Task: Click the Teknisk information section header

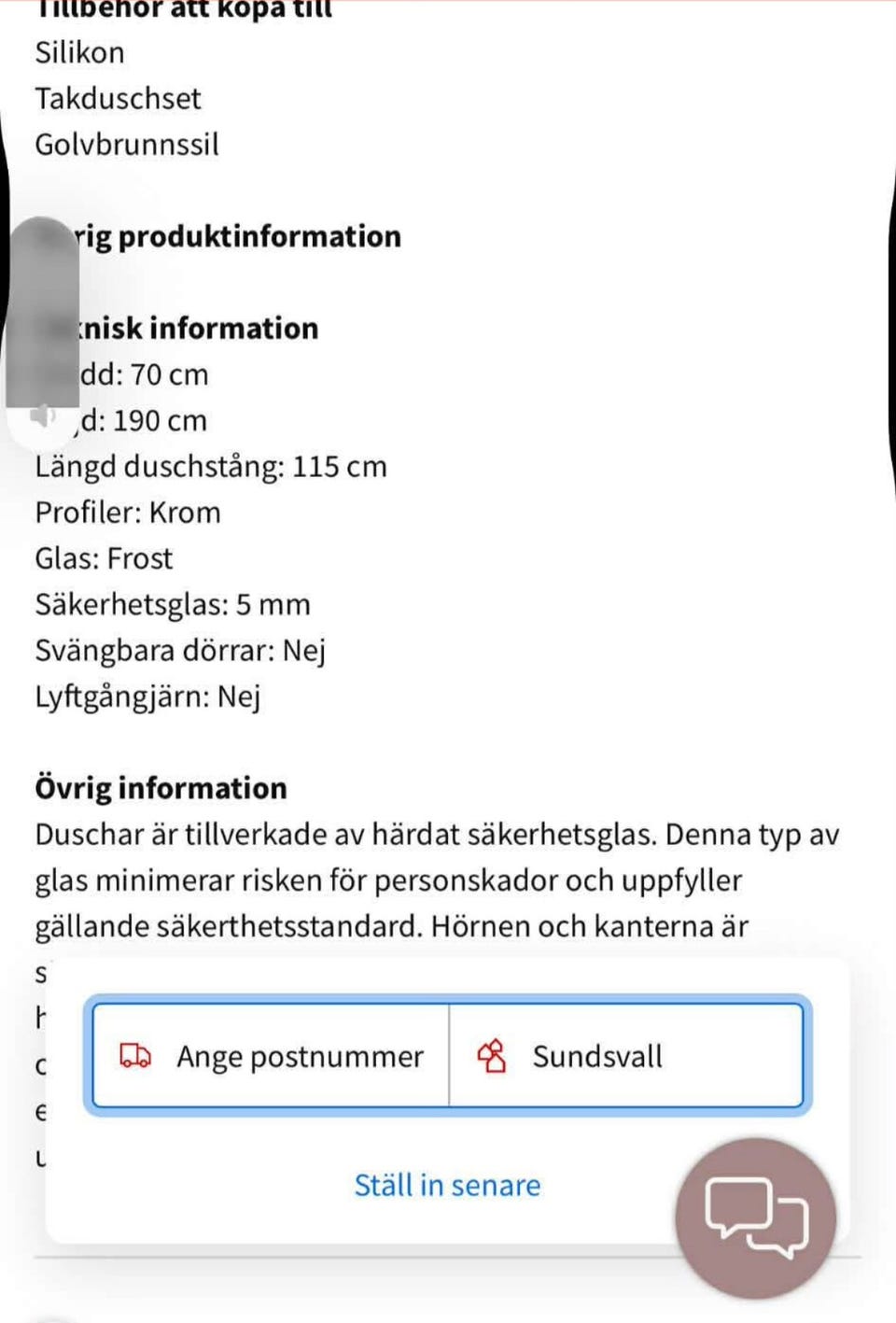Action: click(x=177, y=328)
